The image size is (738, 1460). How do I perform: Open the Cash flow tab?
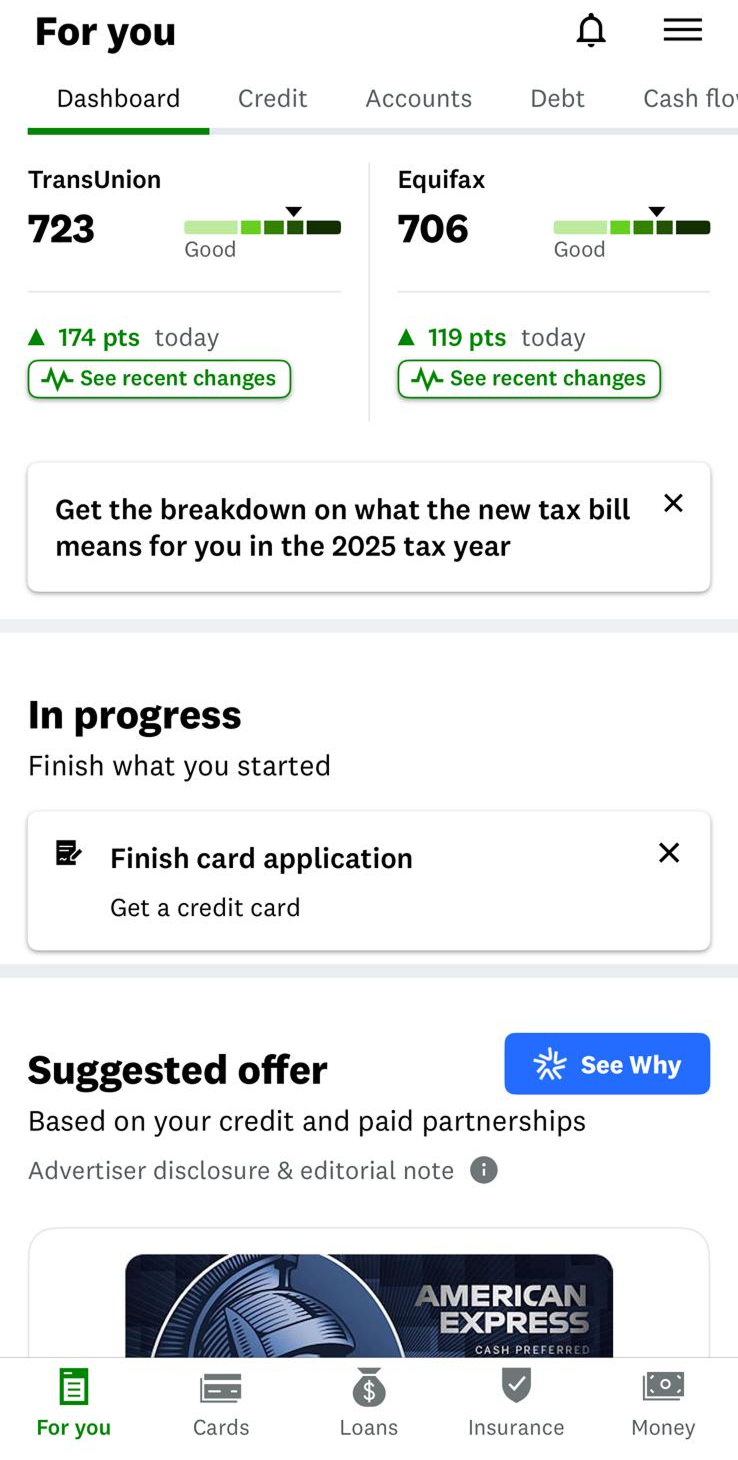(x=689, y=98)
